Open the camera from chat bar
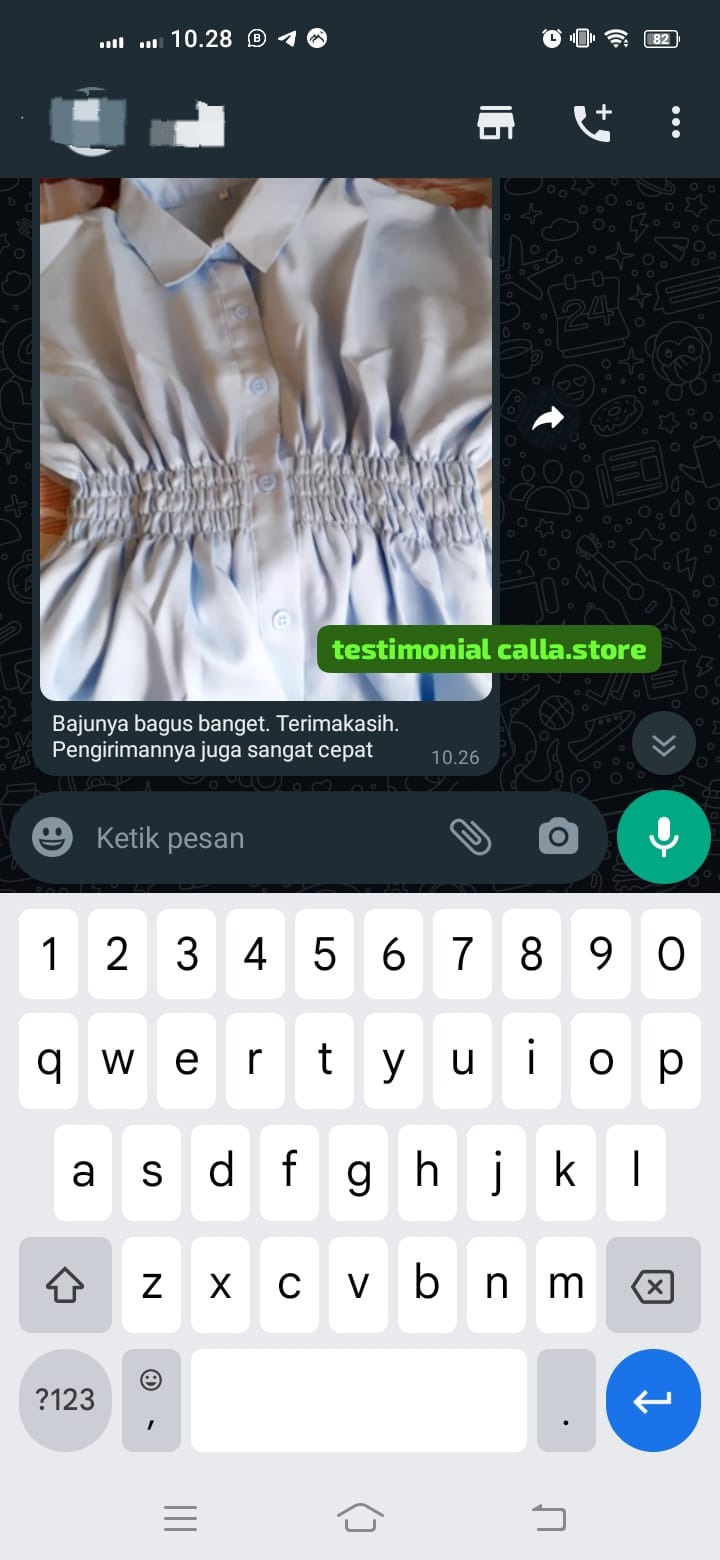Viewport: 720px width, 1560px height. click(558, 837)
